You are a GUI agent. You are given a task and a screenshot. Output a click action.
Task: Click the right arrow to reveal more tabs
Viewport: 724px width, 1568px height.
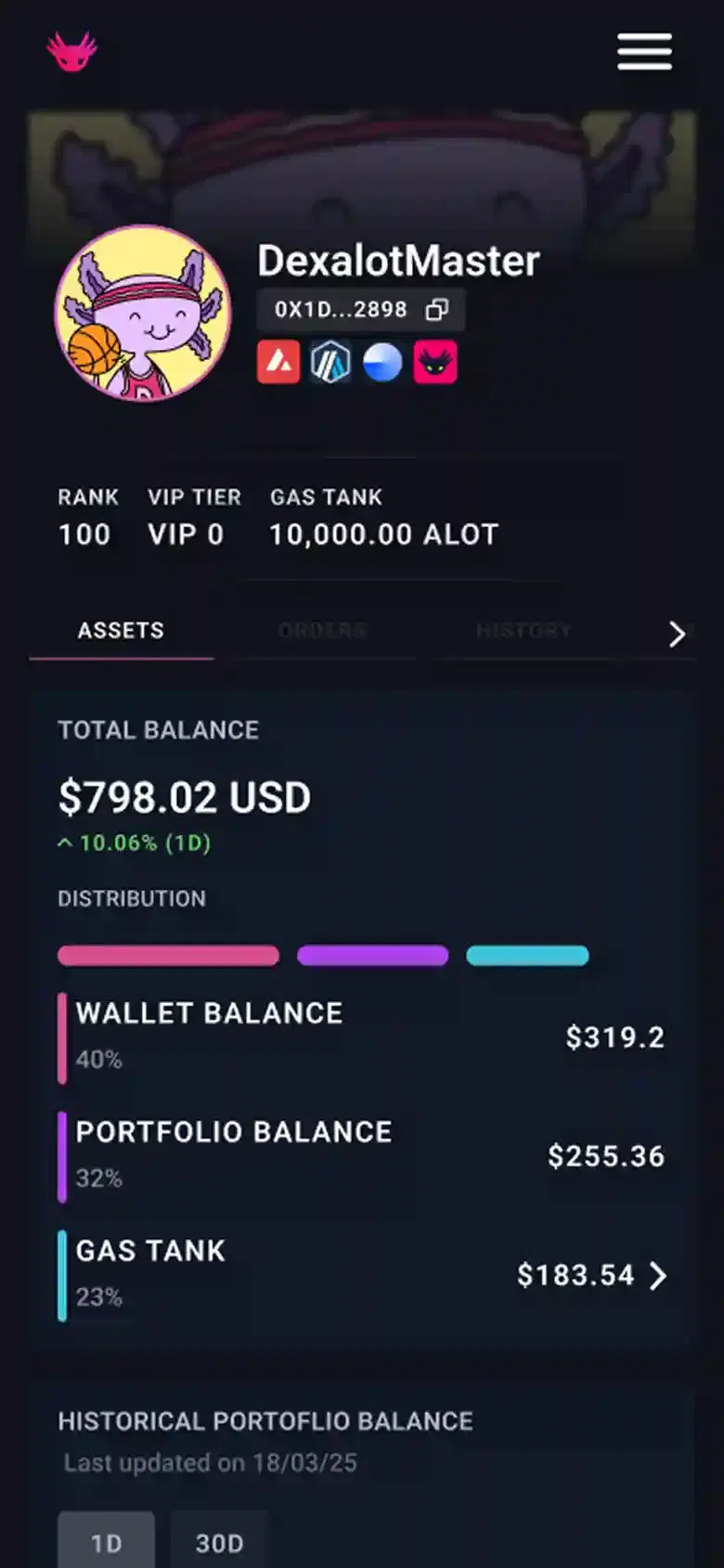[x=677, y=631]
